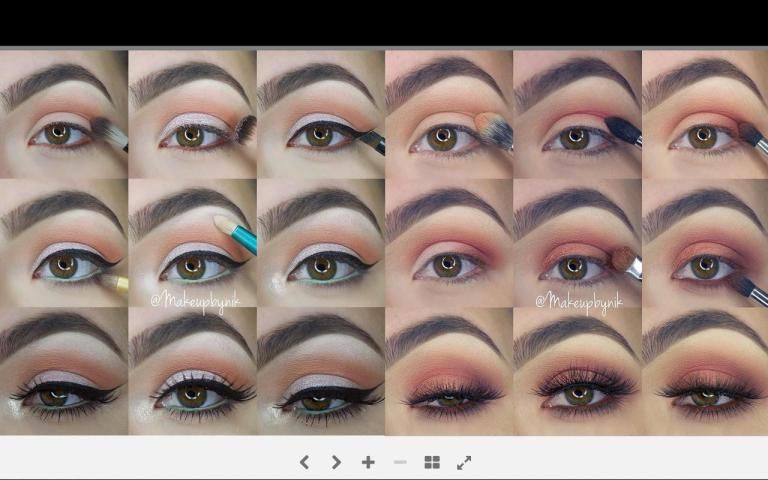Image resolution: width=768 pixels, height=480 pixels.
Task: Zoom in with the plus icon
Action: tap(368, 462)
